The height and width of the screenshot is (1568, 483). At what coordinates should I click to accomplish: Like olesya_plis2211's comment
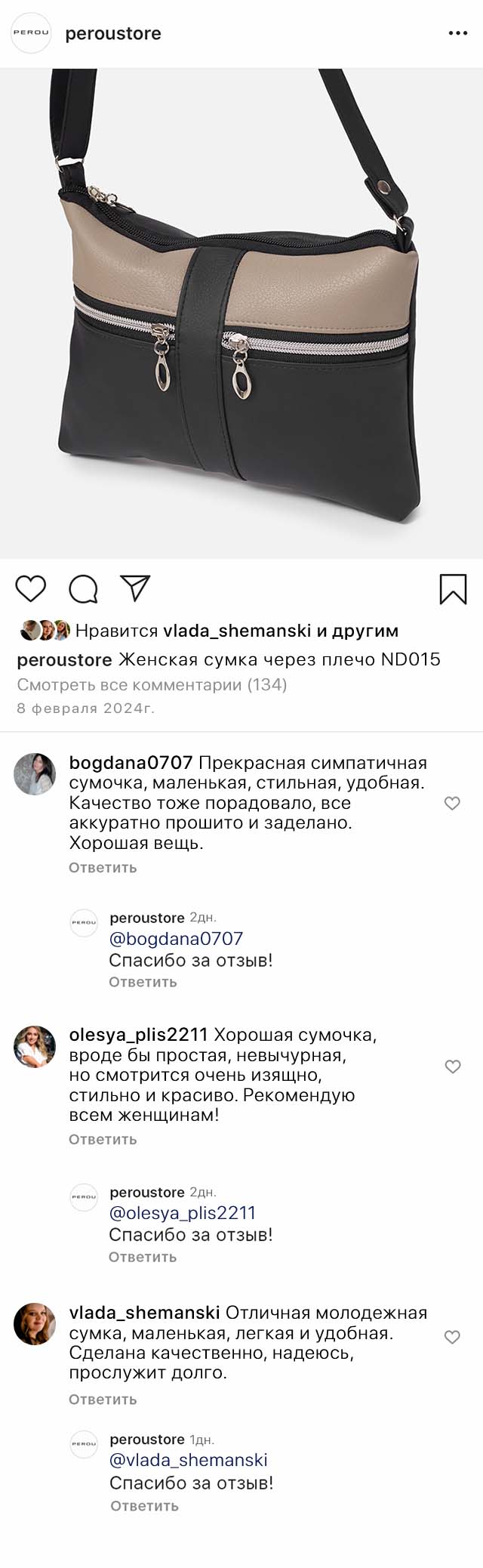click(x=452, y=1066)
